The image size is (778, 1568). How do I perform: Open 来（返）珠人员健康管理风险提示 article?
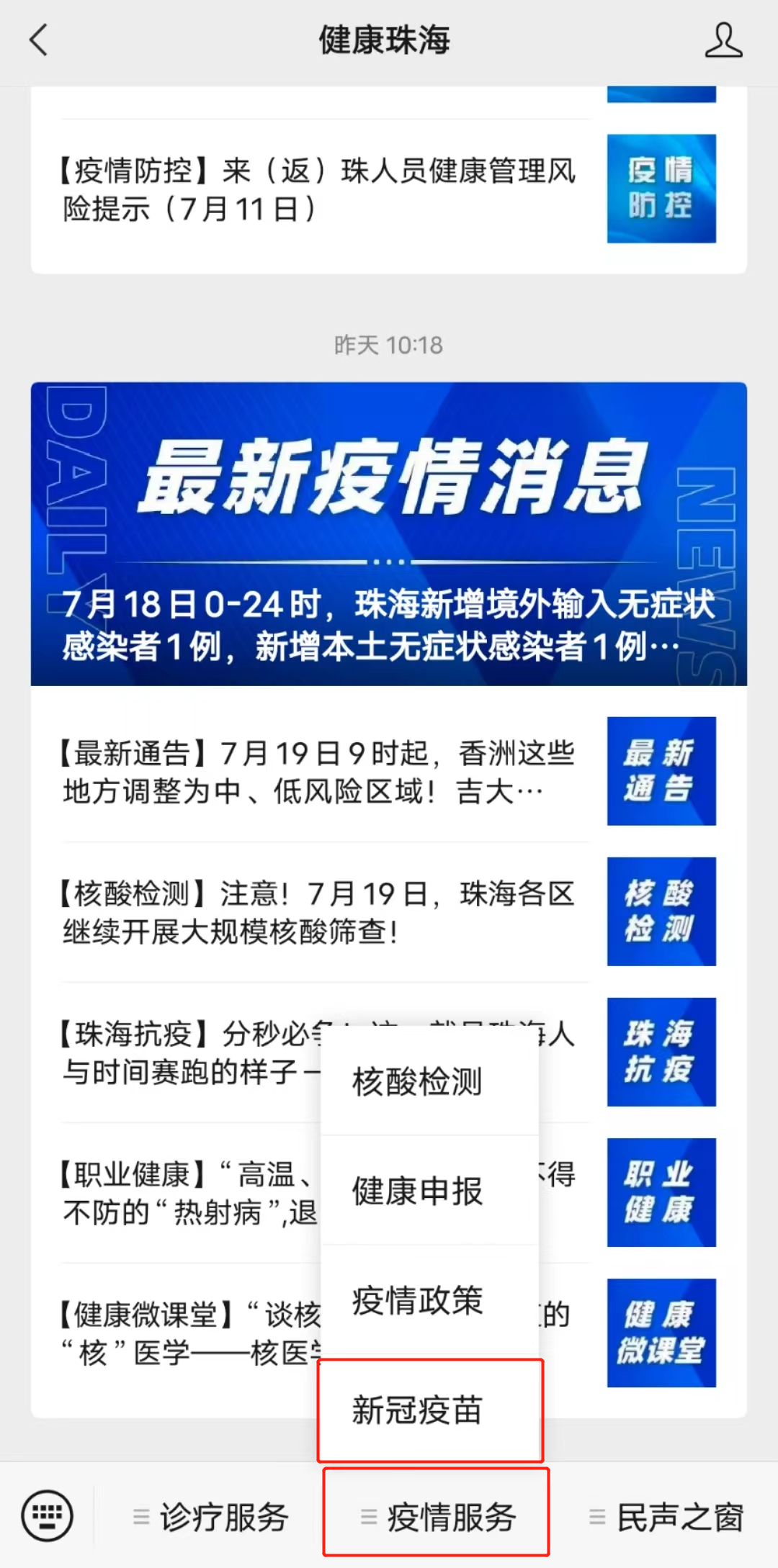coord(318,190)
